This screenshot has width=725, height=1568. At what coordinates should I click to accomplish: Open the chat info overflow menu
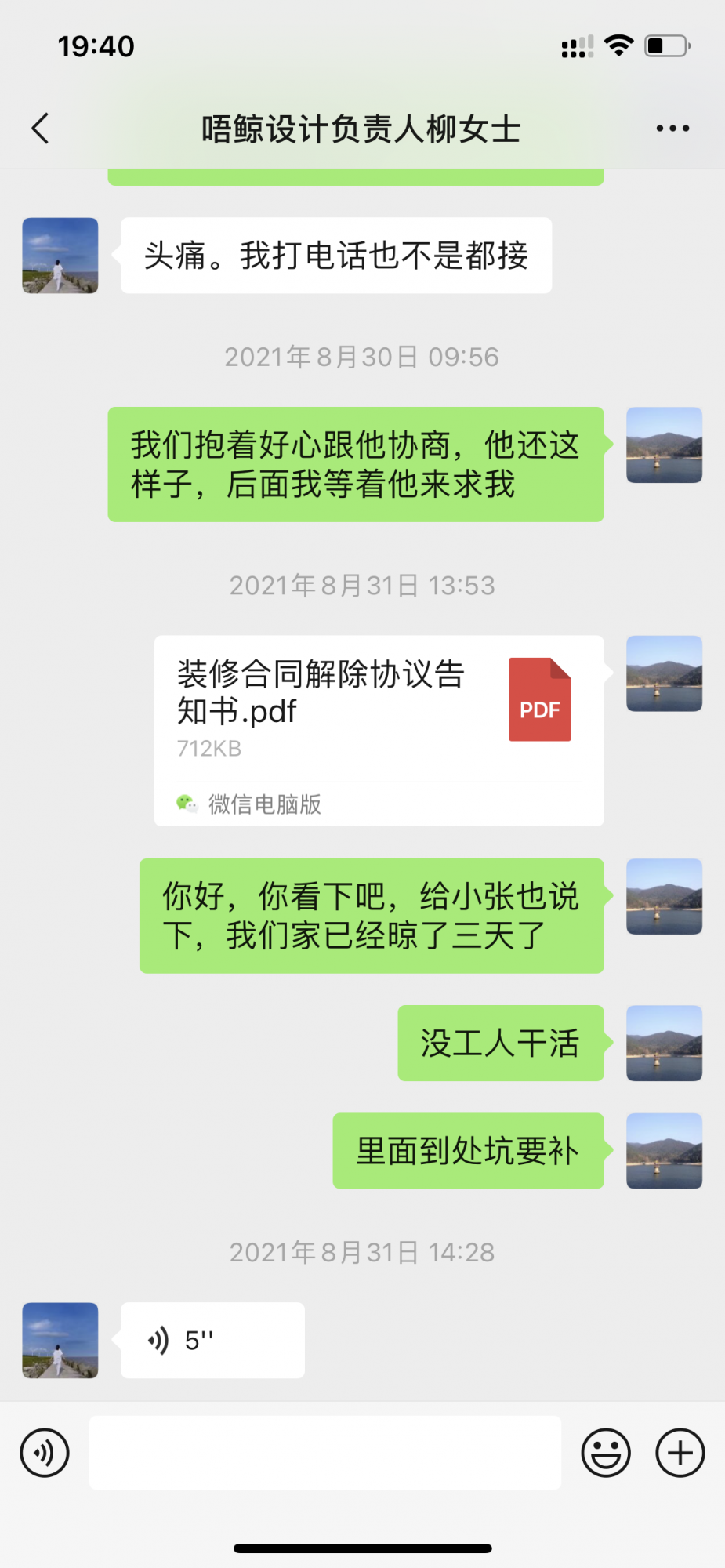[672, 129]
